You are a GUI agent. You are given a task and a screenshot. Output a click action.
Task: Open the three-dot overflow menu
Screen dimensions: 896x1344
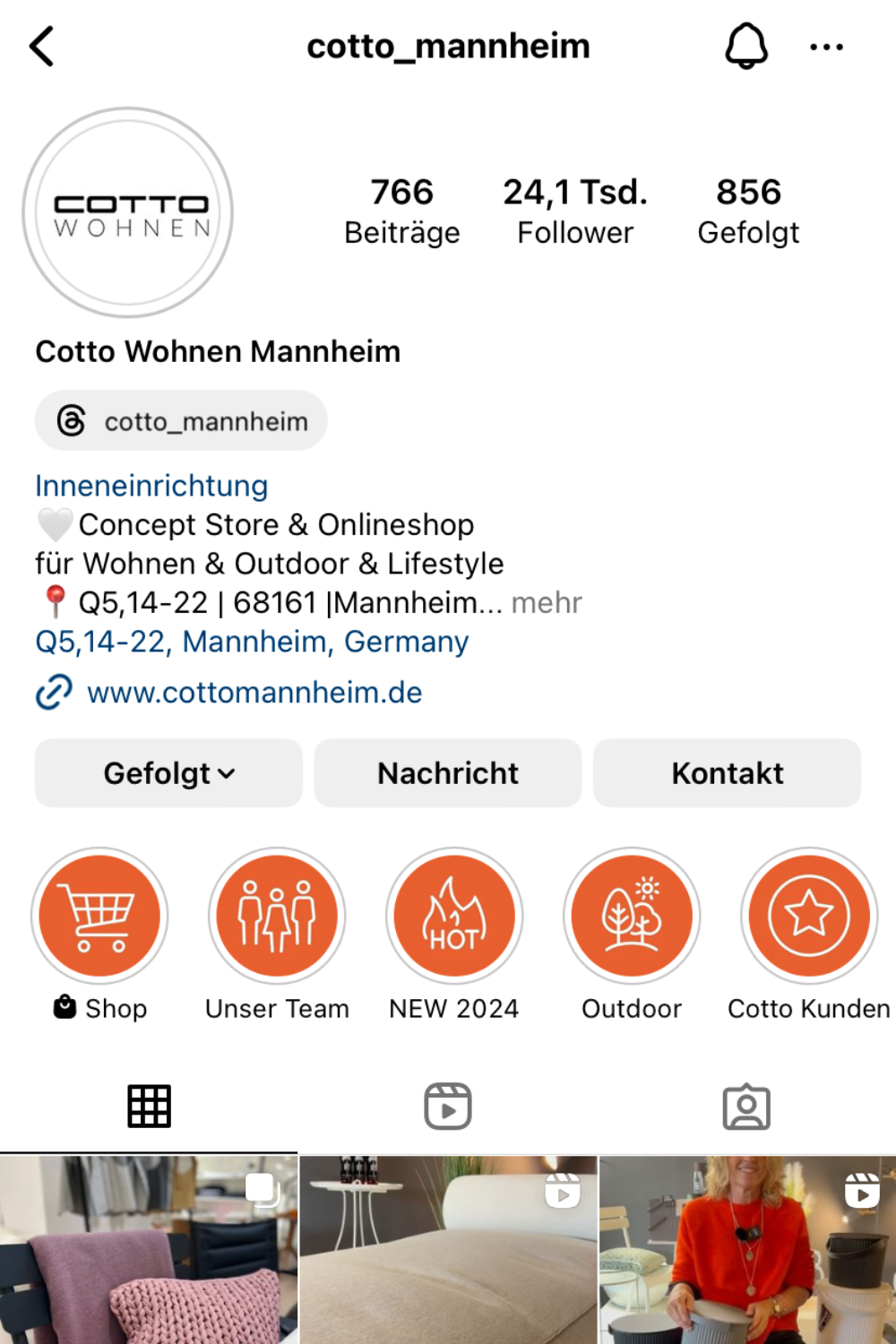825,47
